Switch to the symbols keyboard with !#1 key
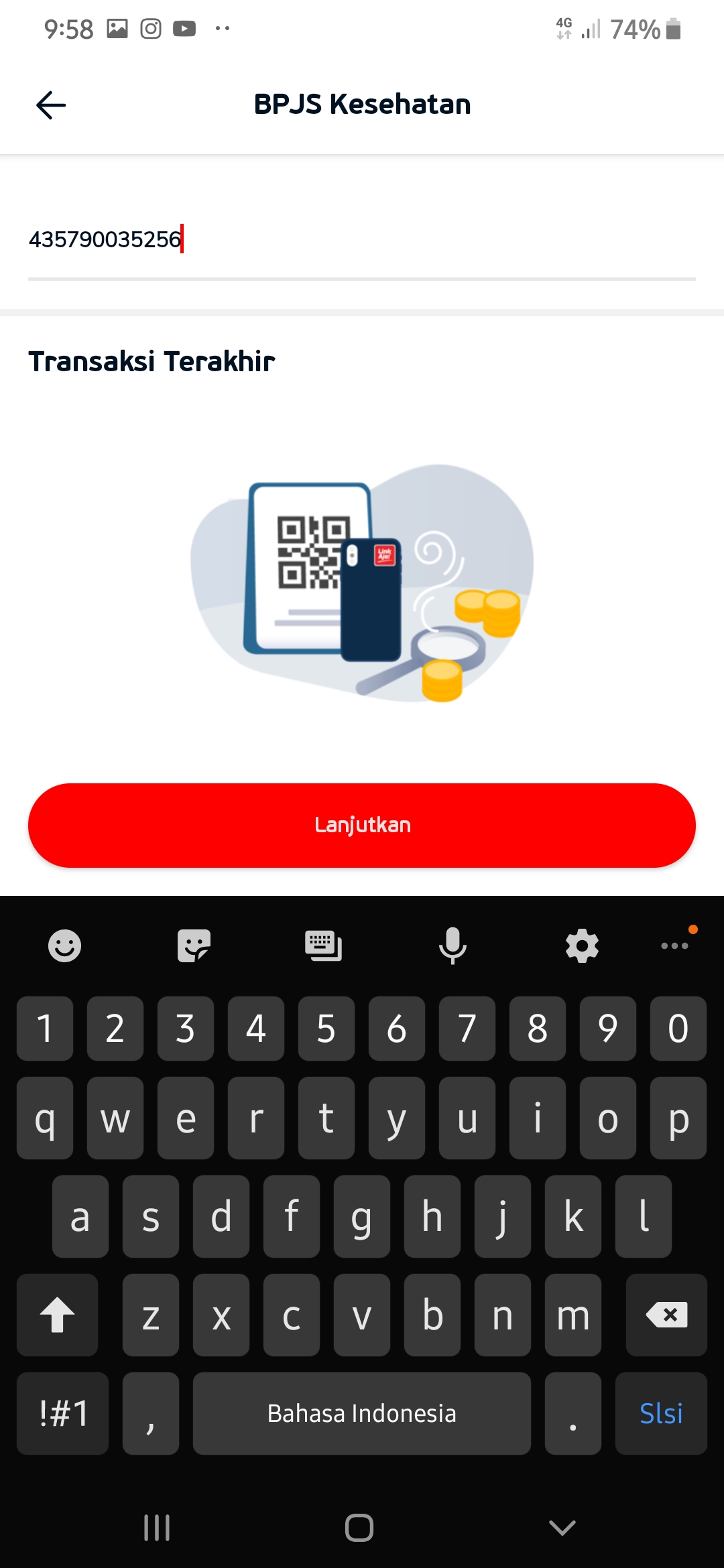Viewport: 724px width, 1568px height. [x=62, y=1414]
